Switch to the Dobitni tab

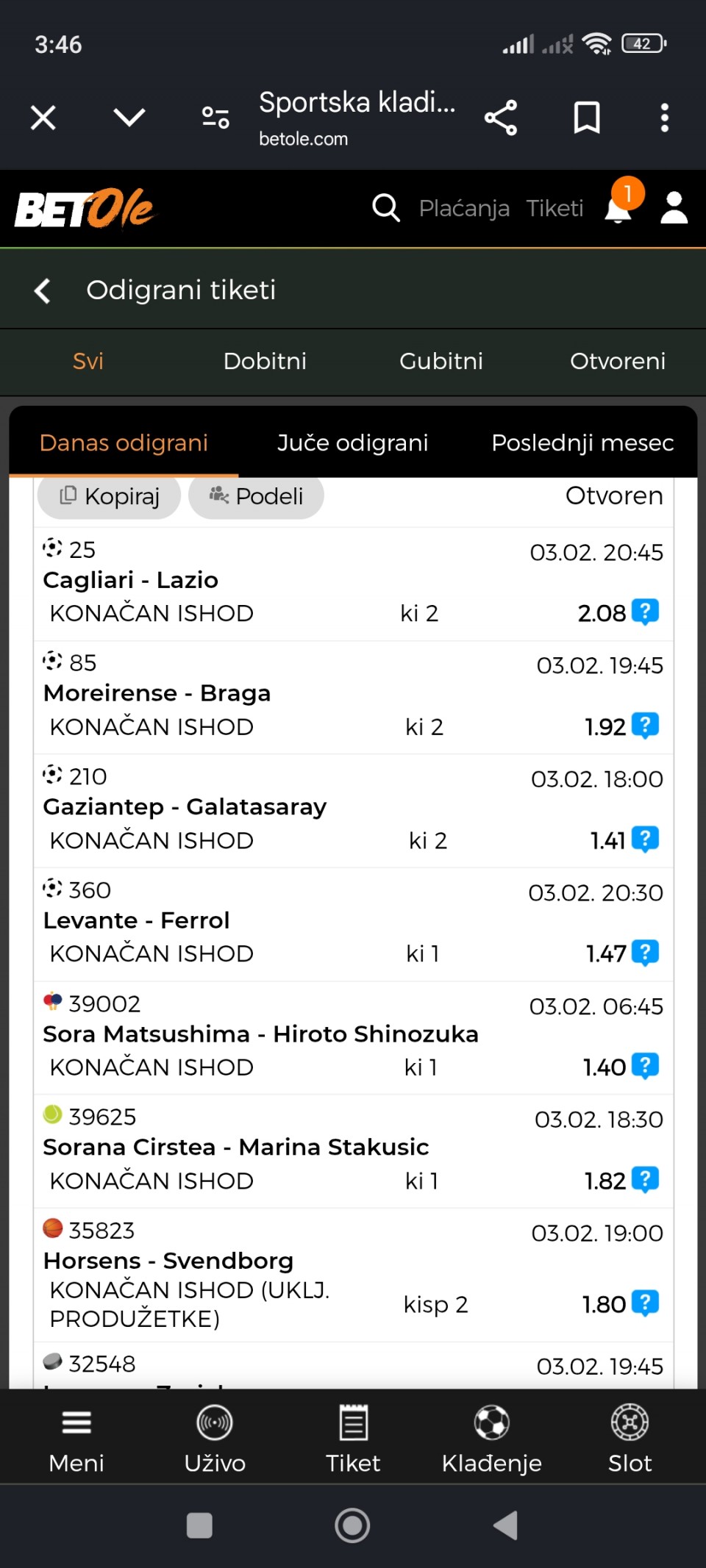tap(265, 361)
